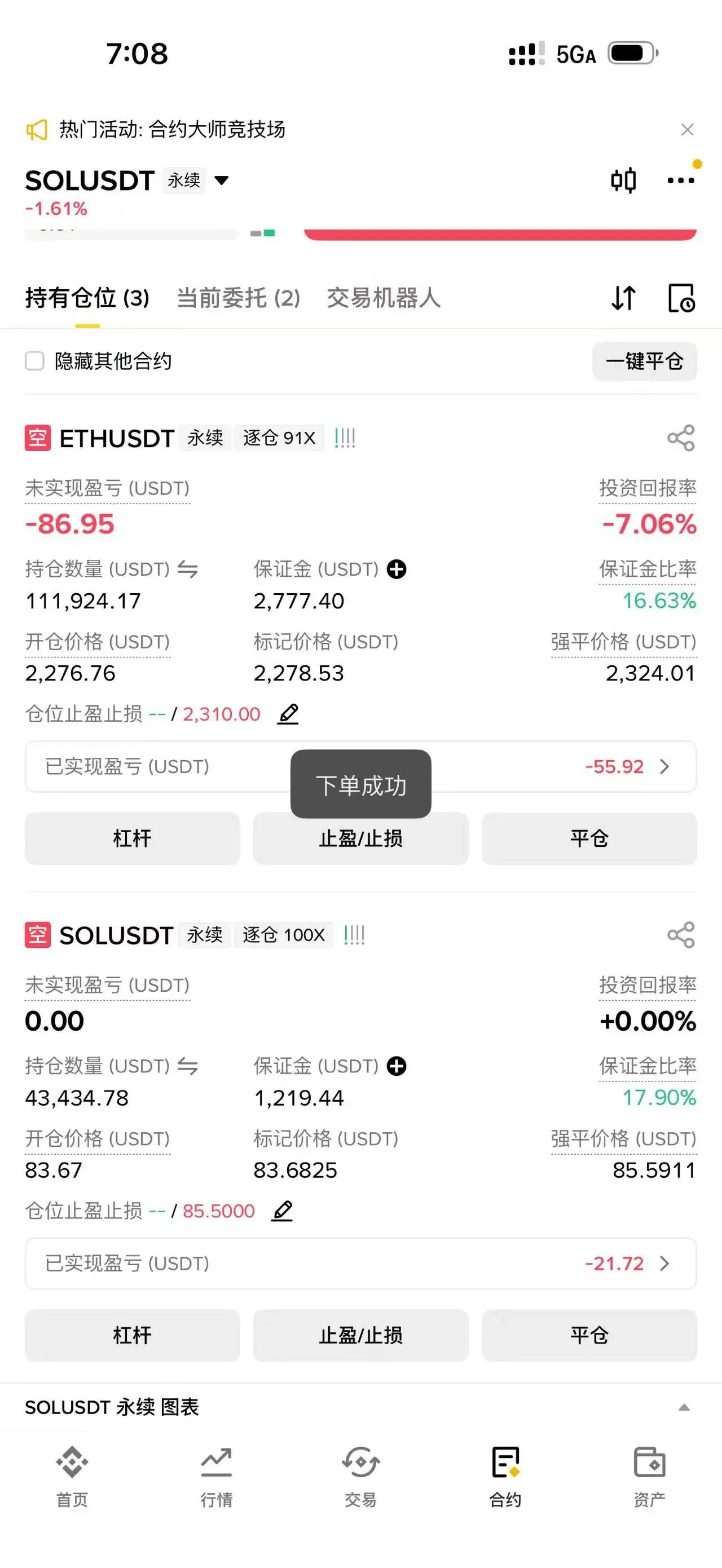
Task: Share the SOLUSDT position
Action: coord(681,934)
